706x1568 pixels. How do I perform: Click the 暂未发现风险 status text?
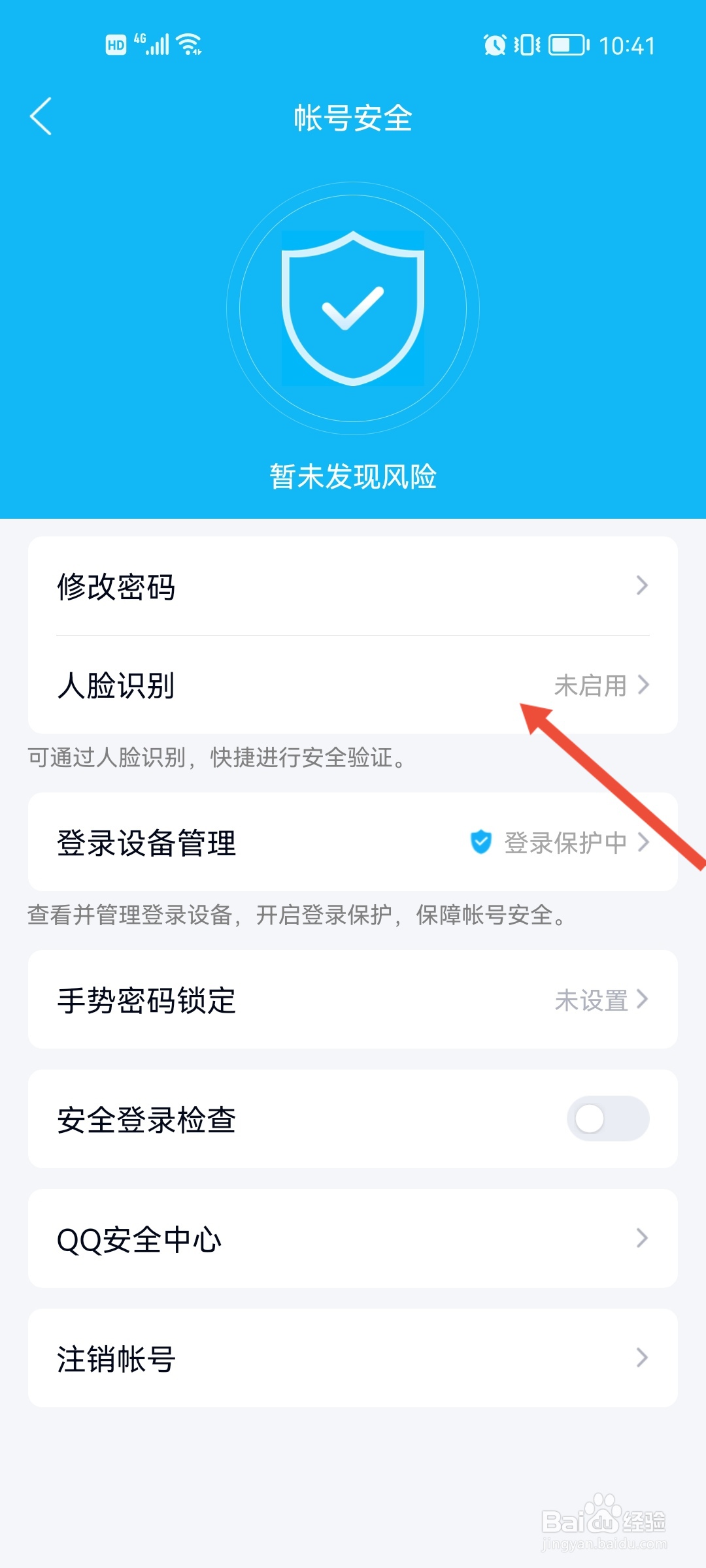click(x=353, y=476)
